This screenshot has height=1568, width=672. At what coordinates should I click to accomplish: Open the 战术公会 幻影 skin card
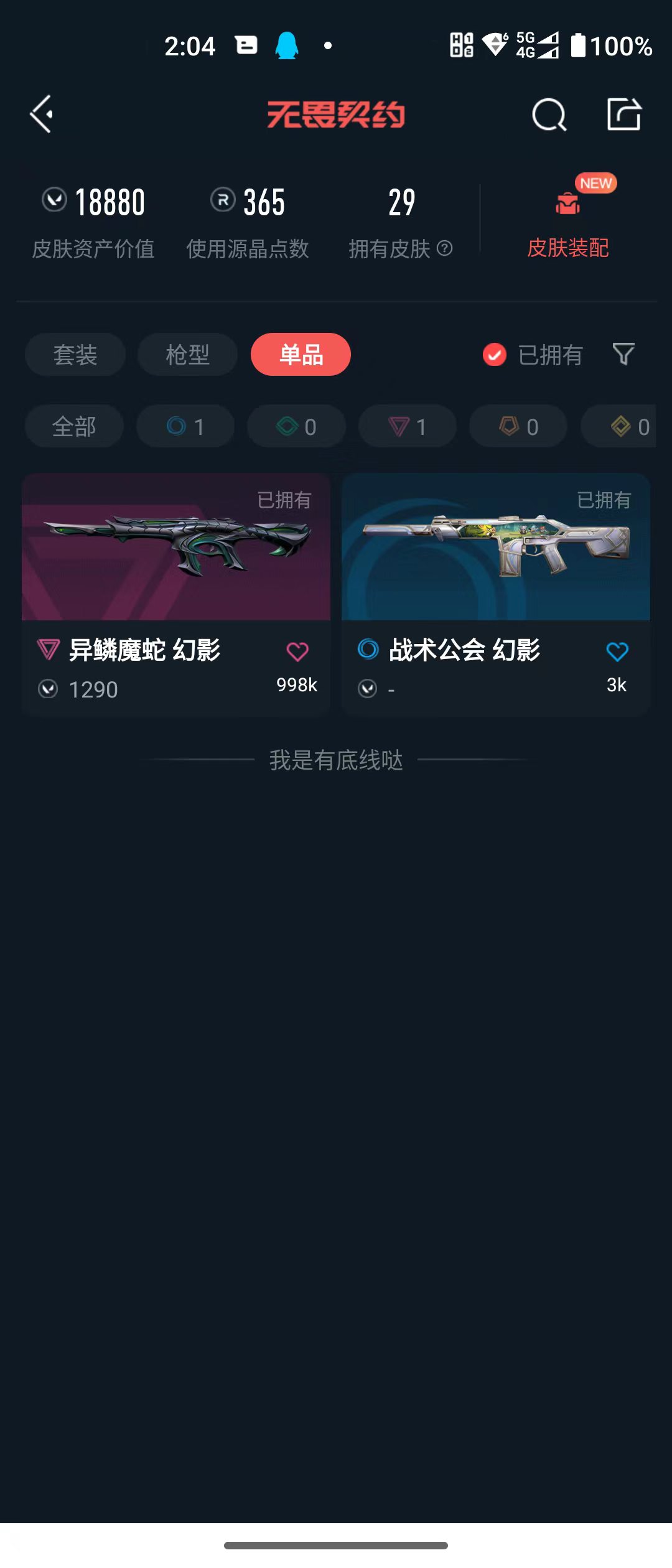tap(496, 594)
